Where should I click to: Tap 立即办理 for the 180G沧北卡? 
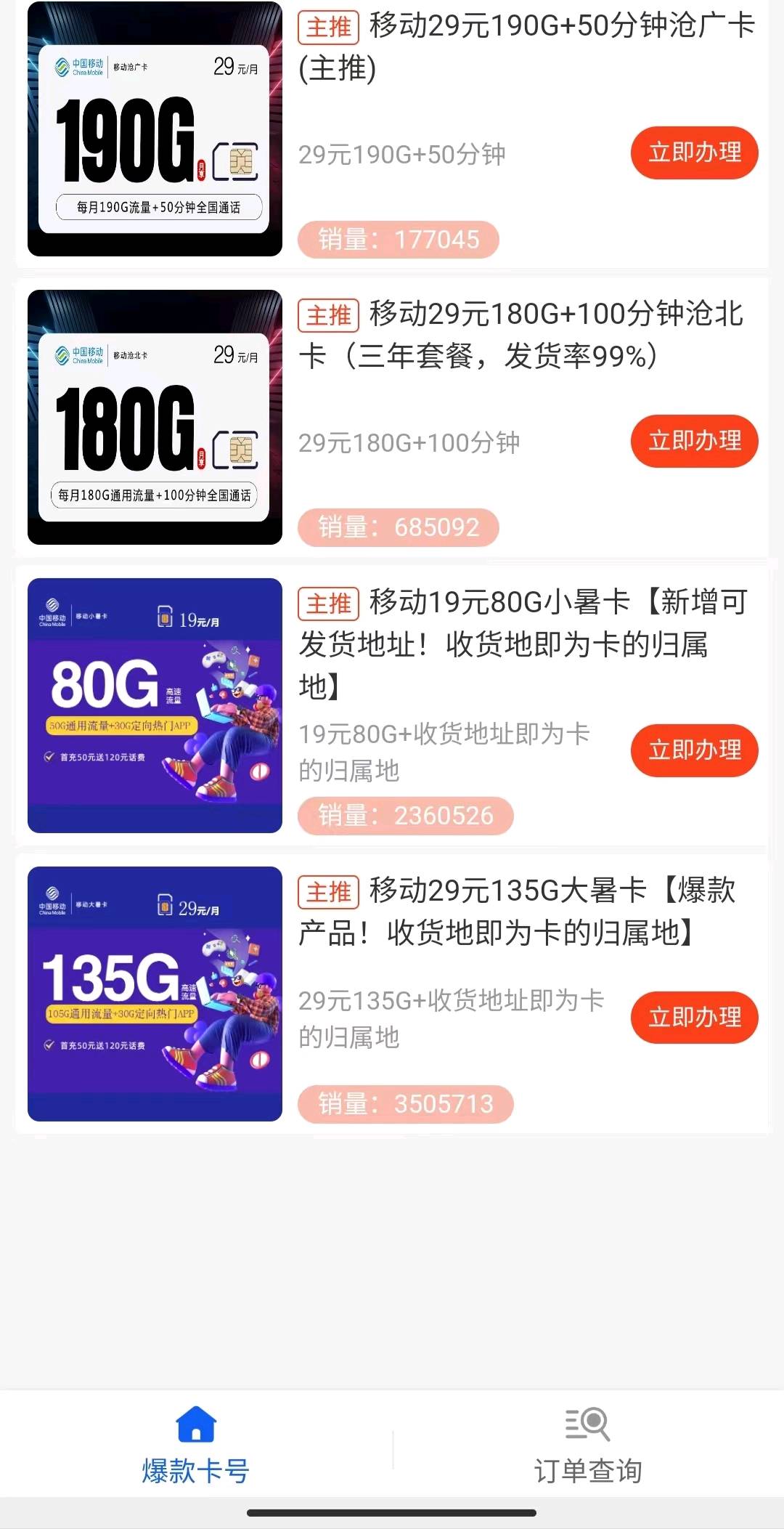click(694, 442)
